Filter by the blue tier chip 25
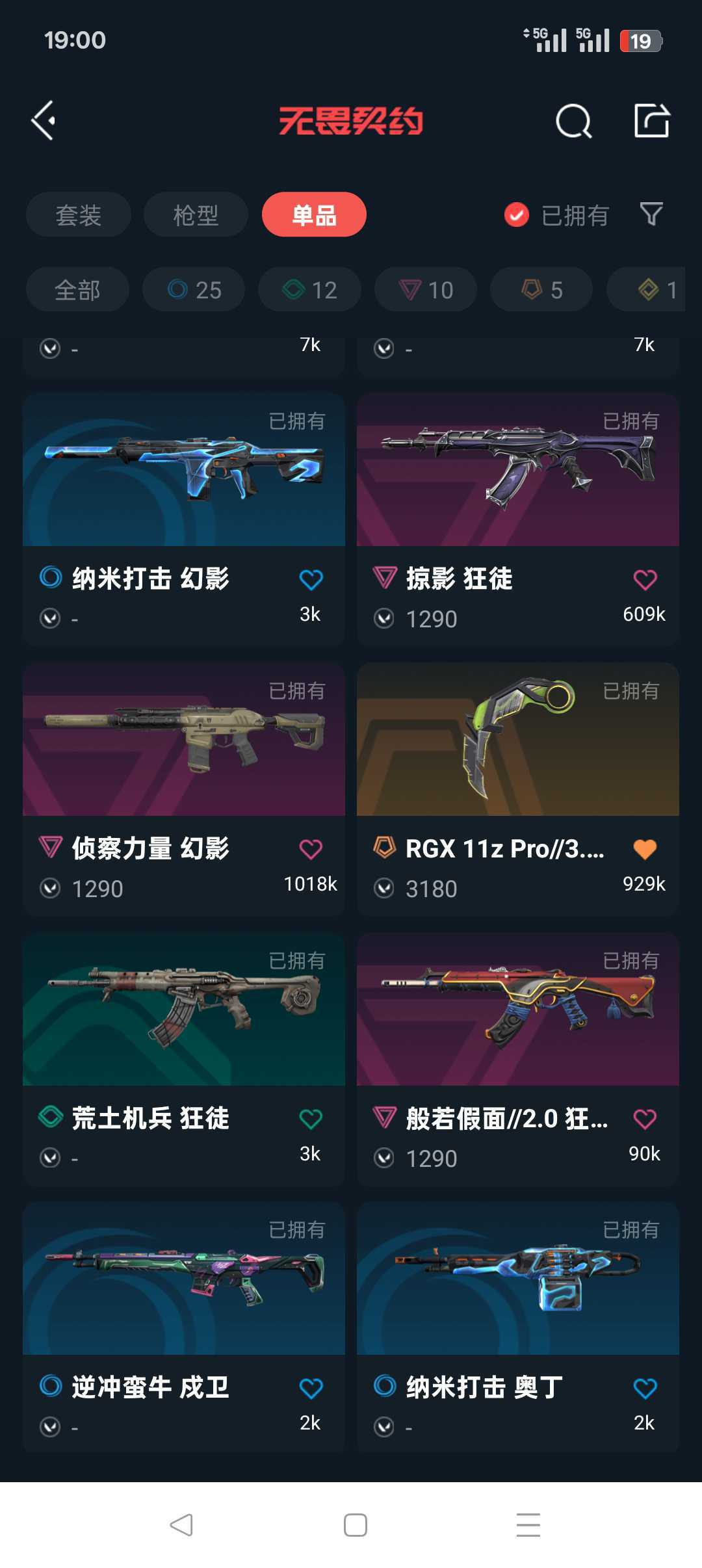This screenshot has height=1568, width=702. (194, 289)
